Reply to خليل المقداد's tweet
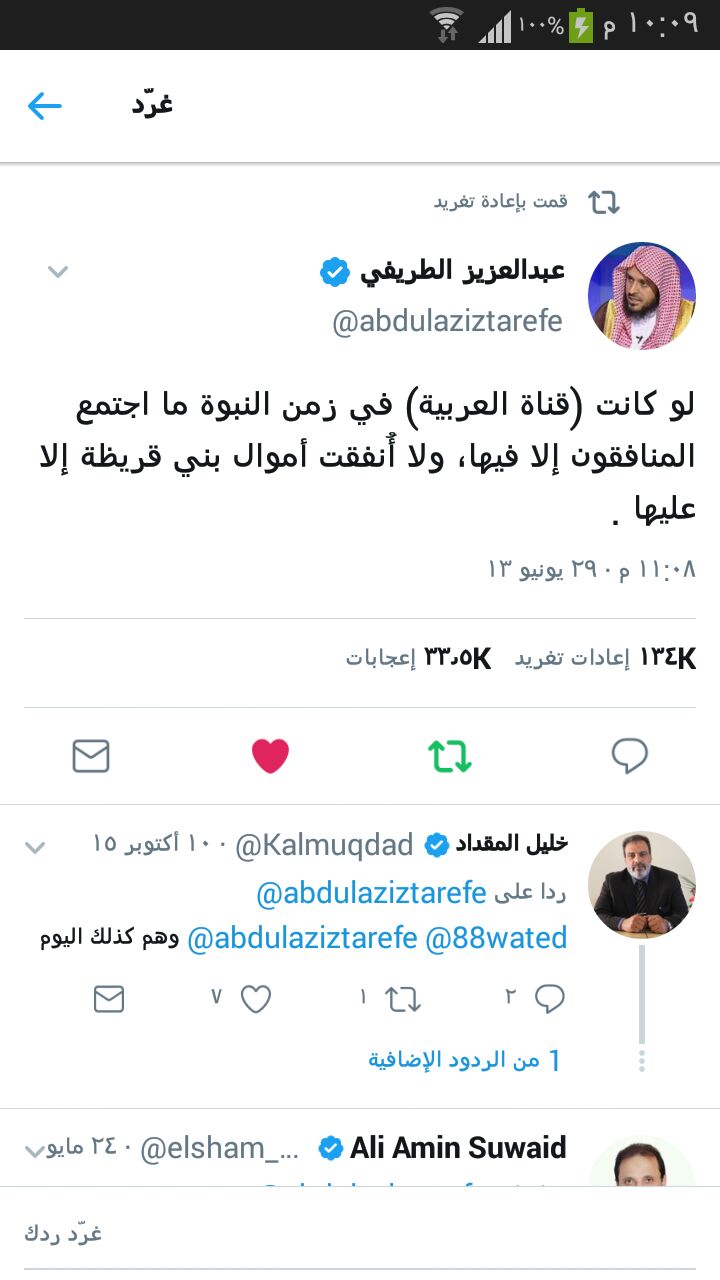720x1280 pixels. click(549, 998)
